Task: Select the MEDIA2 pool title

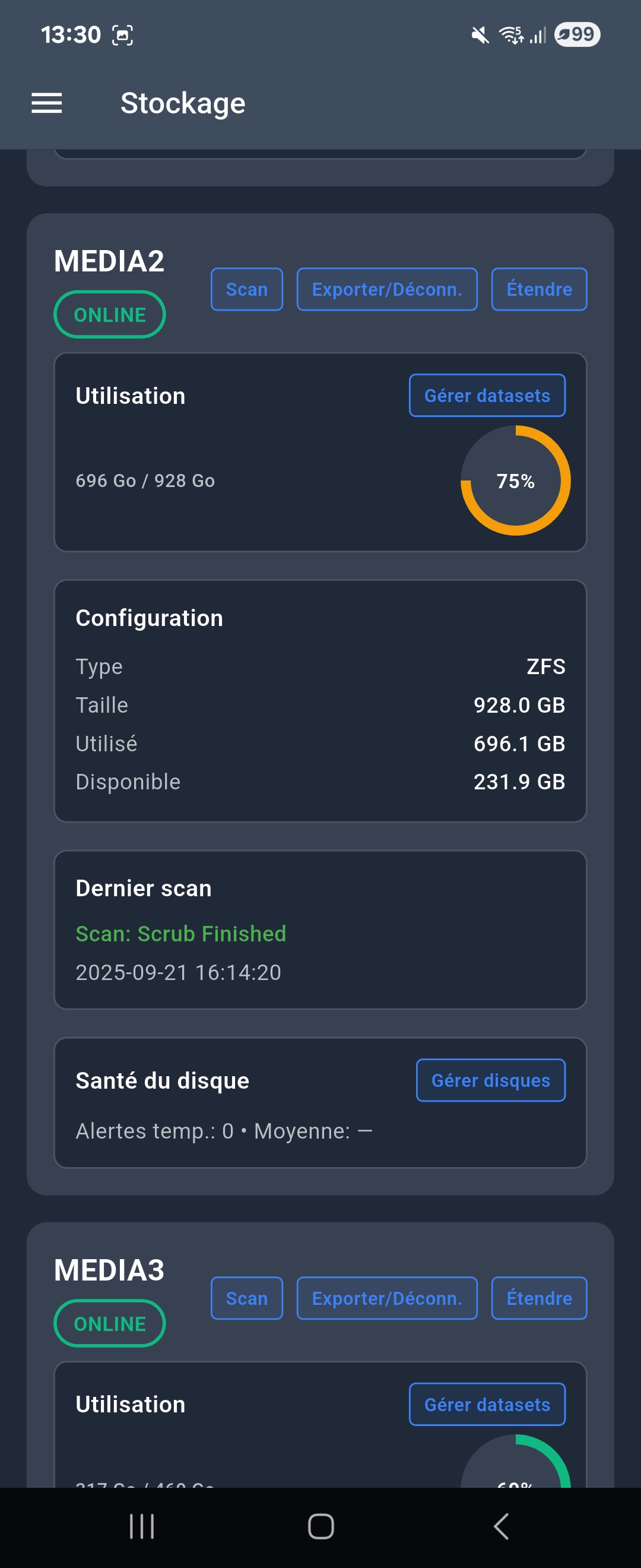Action: (x=109, y=261)
